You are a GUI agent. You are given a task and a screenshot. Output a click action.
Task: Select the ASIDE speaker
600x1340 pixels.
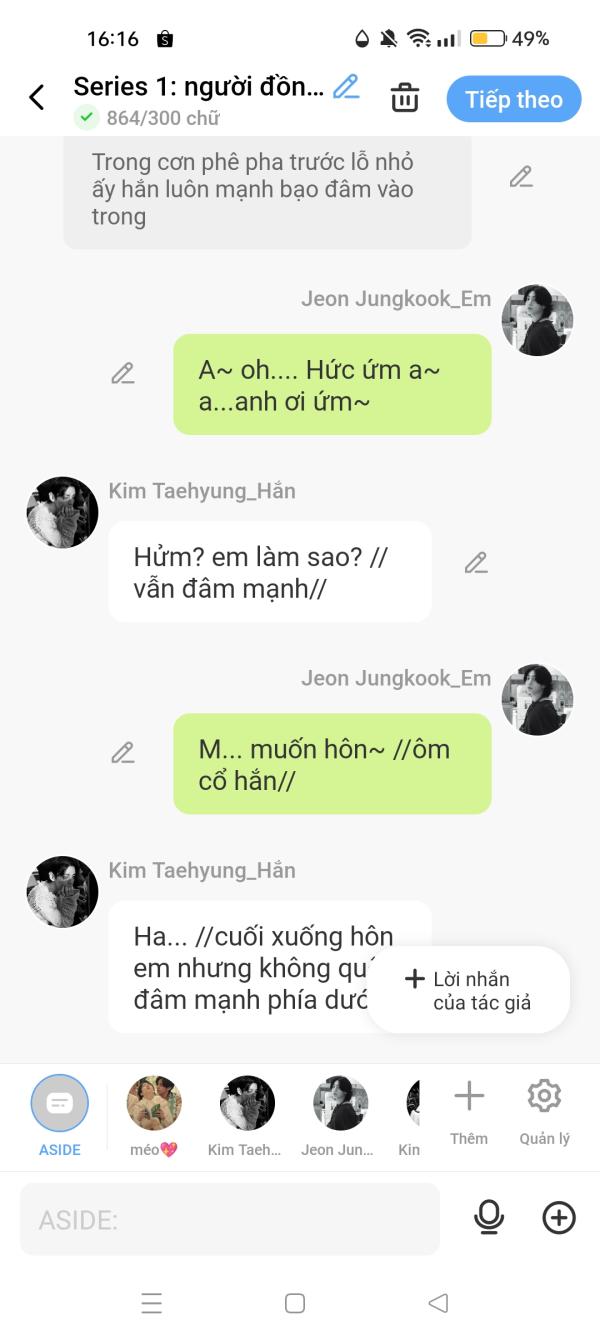[60, 1114]
